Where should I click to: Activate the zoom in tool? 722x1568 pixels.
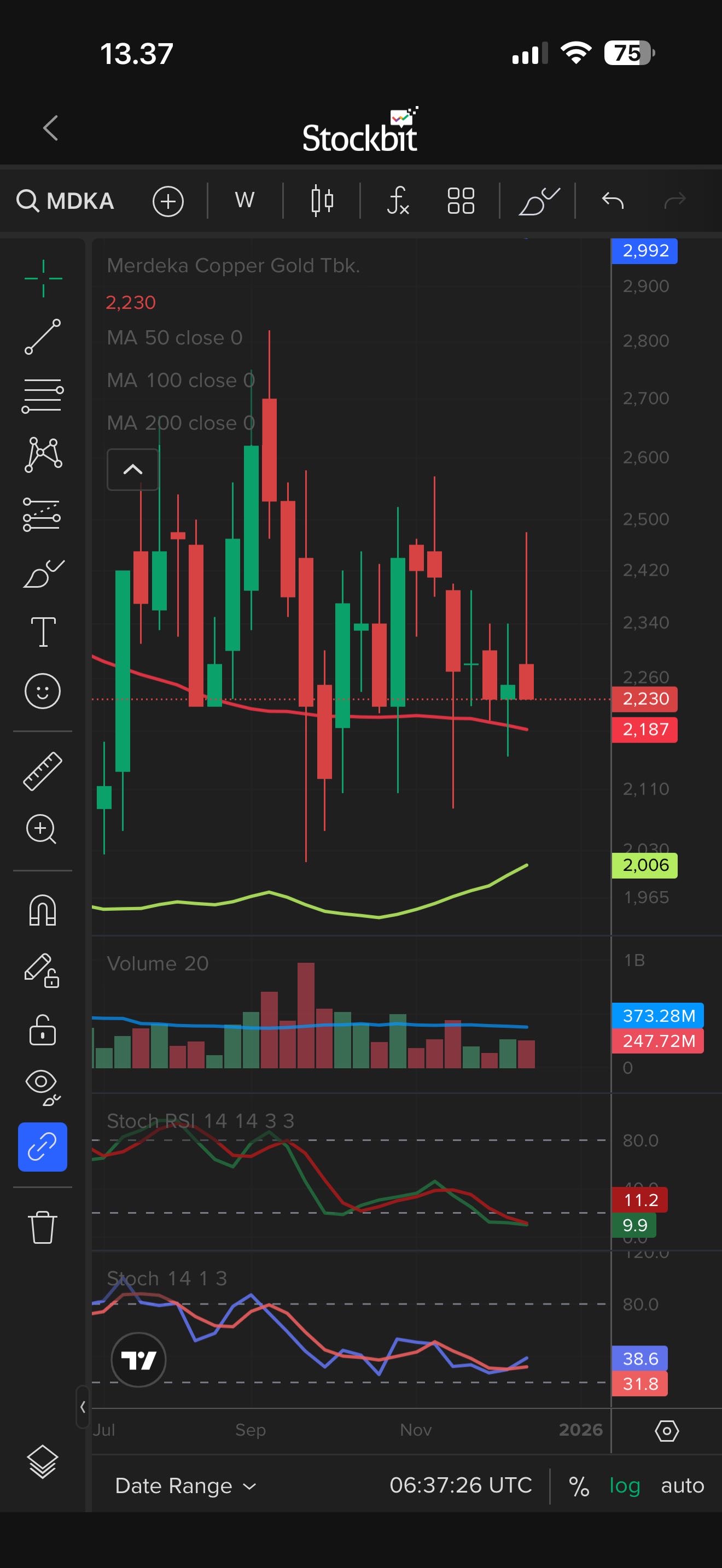42,829
